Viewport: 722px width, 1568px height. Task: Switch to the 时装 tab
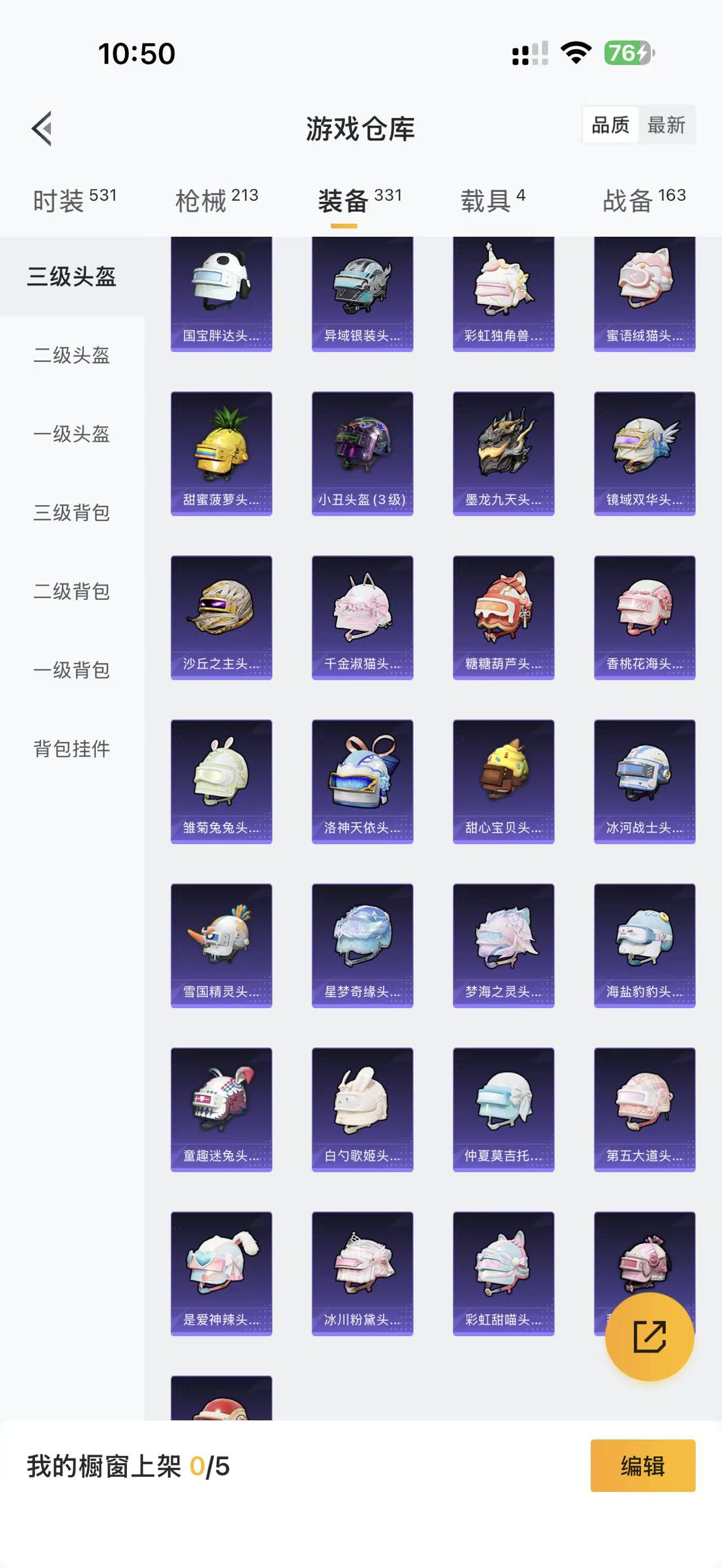tap(74, 200)
